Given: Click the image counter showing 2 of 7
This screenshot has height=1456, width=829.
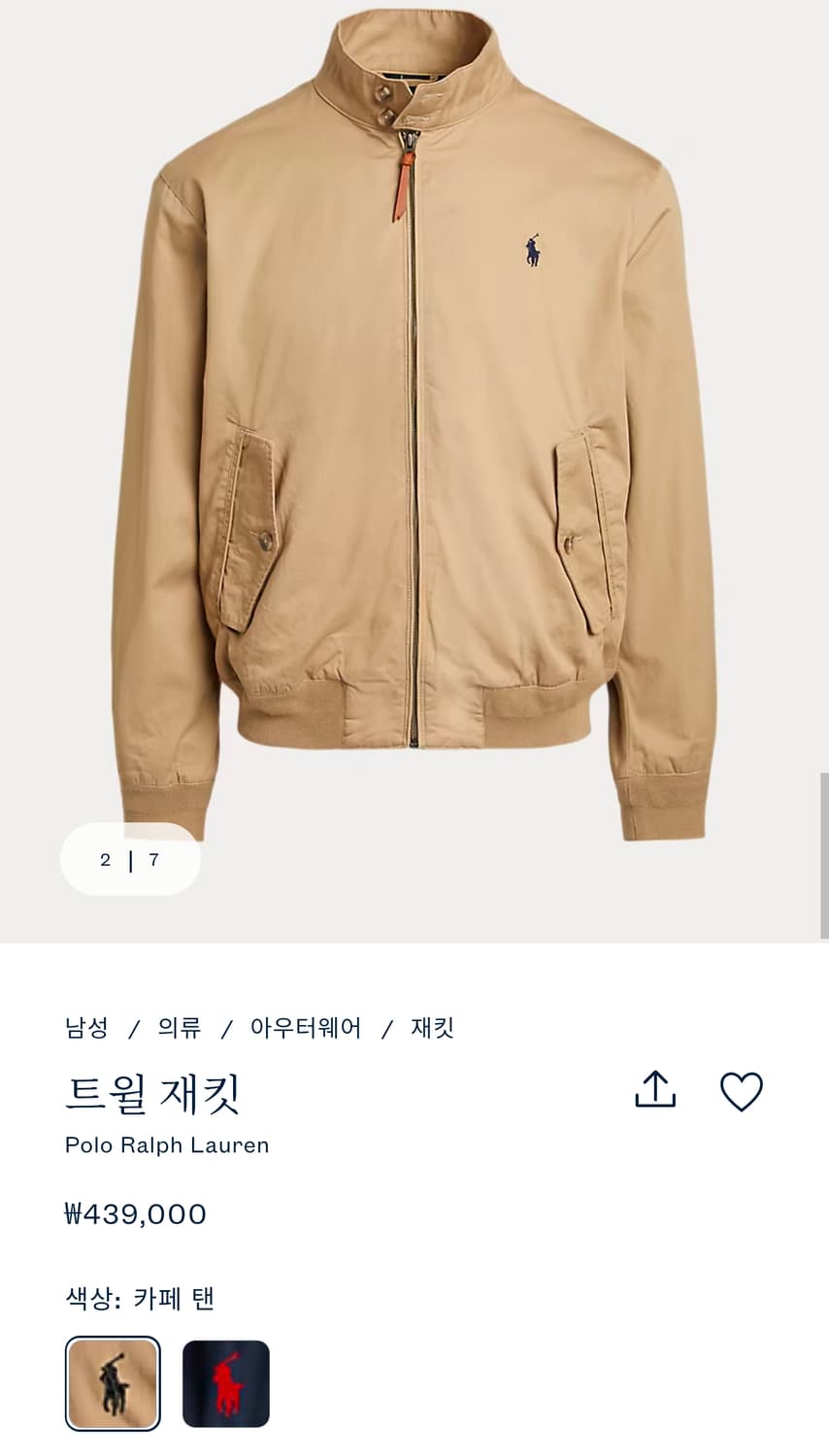Looking at the screenshot, I should (x=131, y=859).
